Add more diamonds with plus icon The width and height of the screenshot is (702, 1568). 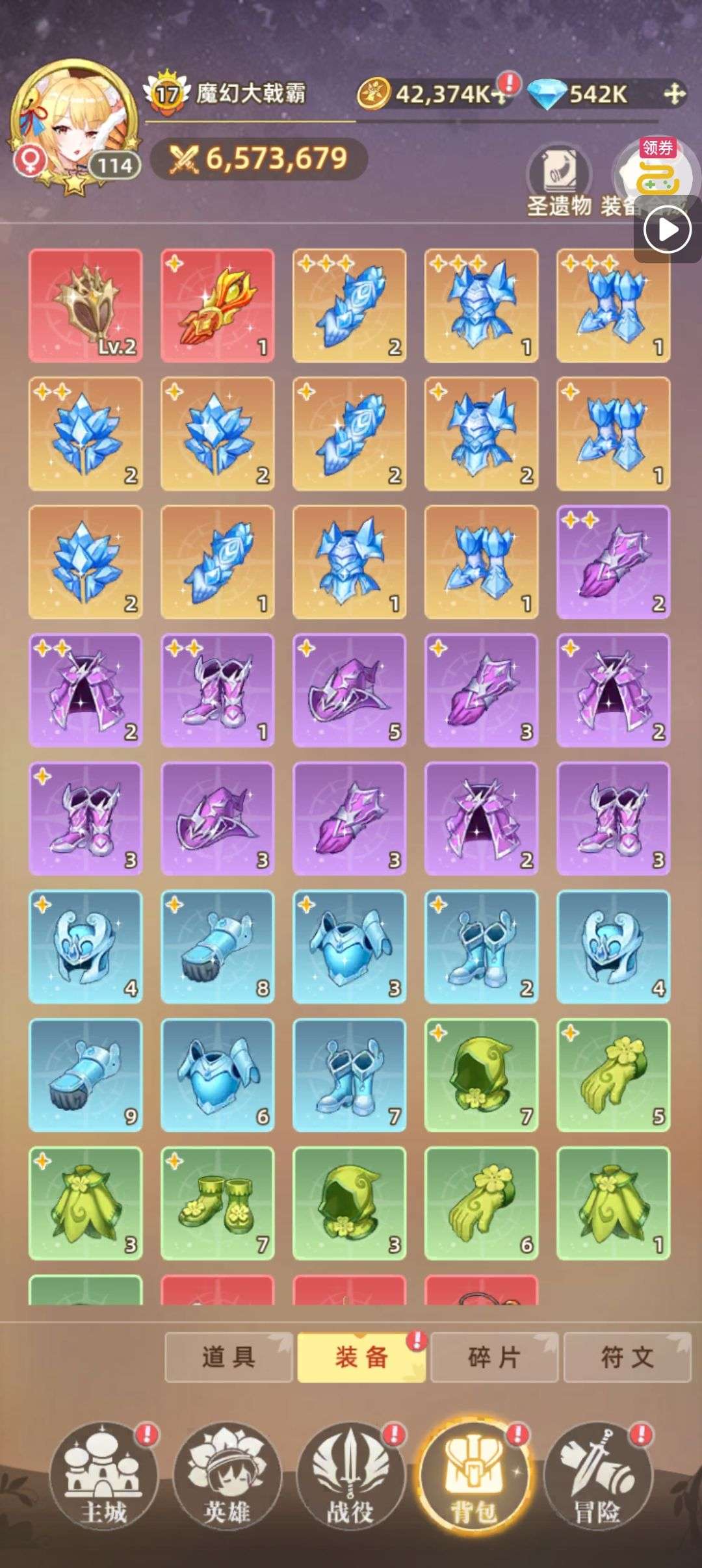674,94
